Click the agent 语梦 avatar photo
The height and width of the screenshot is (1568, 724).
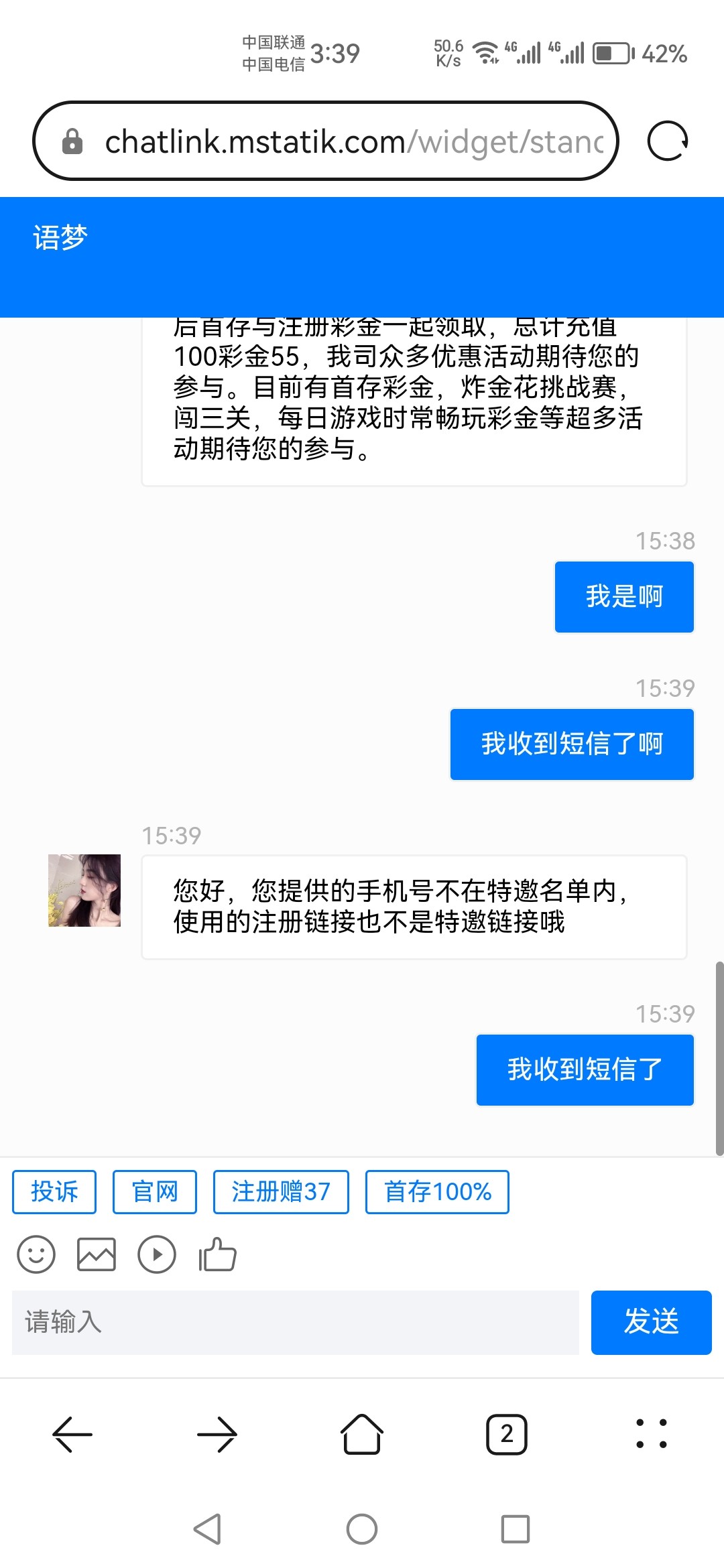click(x=83, y=892)
